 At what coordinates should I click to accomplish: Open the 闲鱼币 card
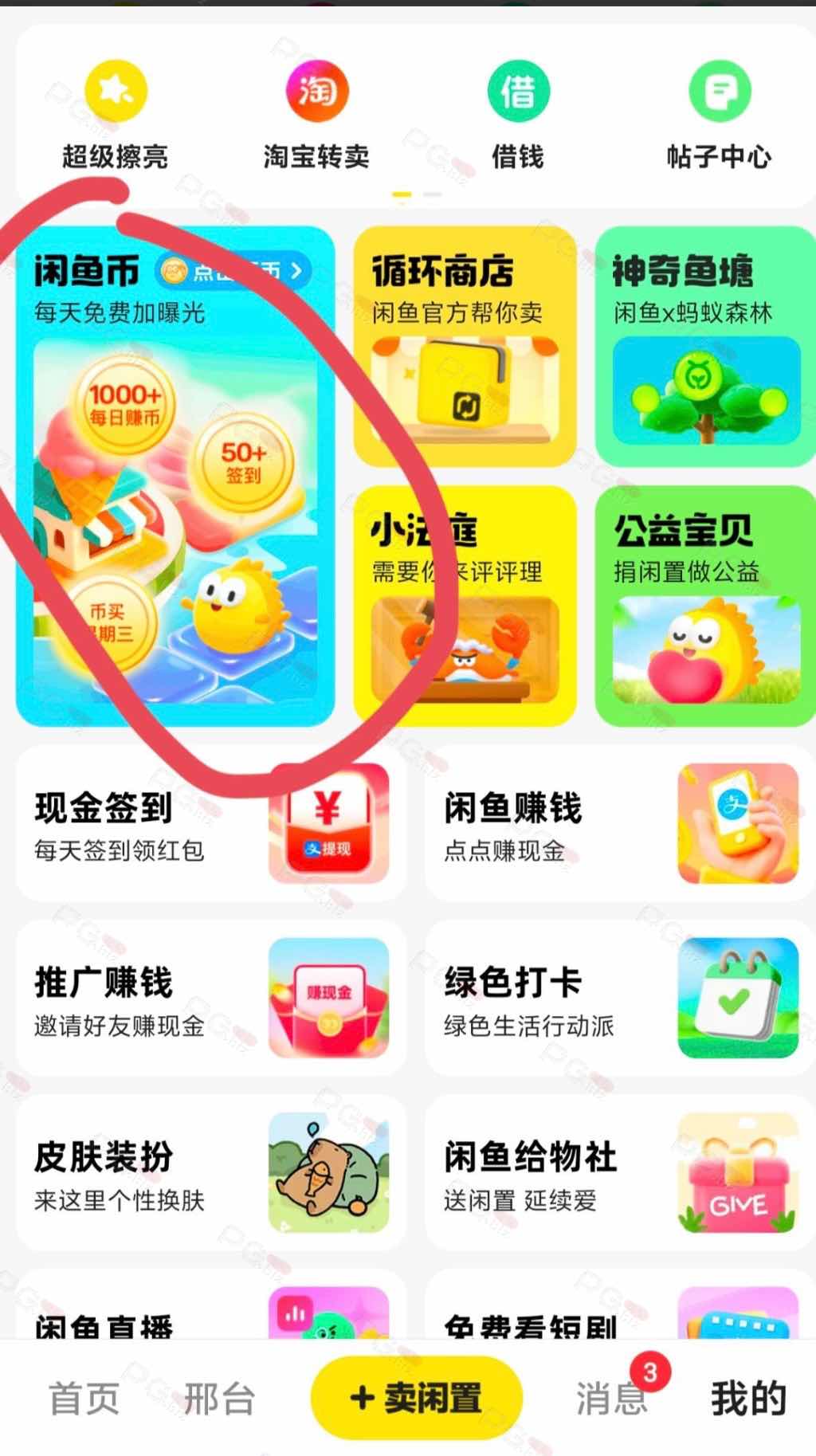175,477
